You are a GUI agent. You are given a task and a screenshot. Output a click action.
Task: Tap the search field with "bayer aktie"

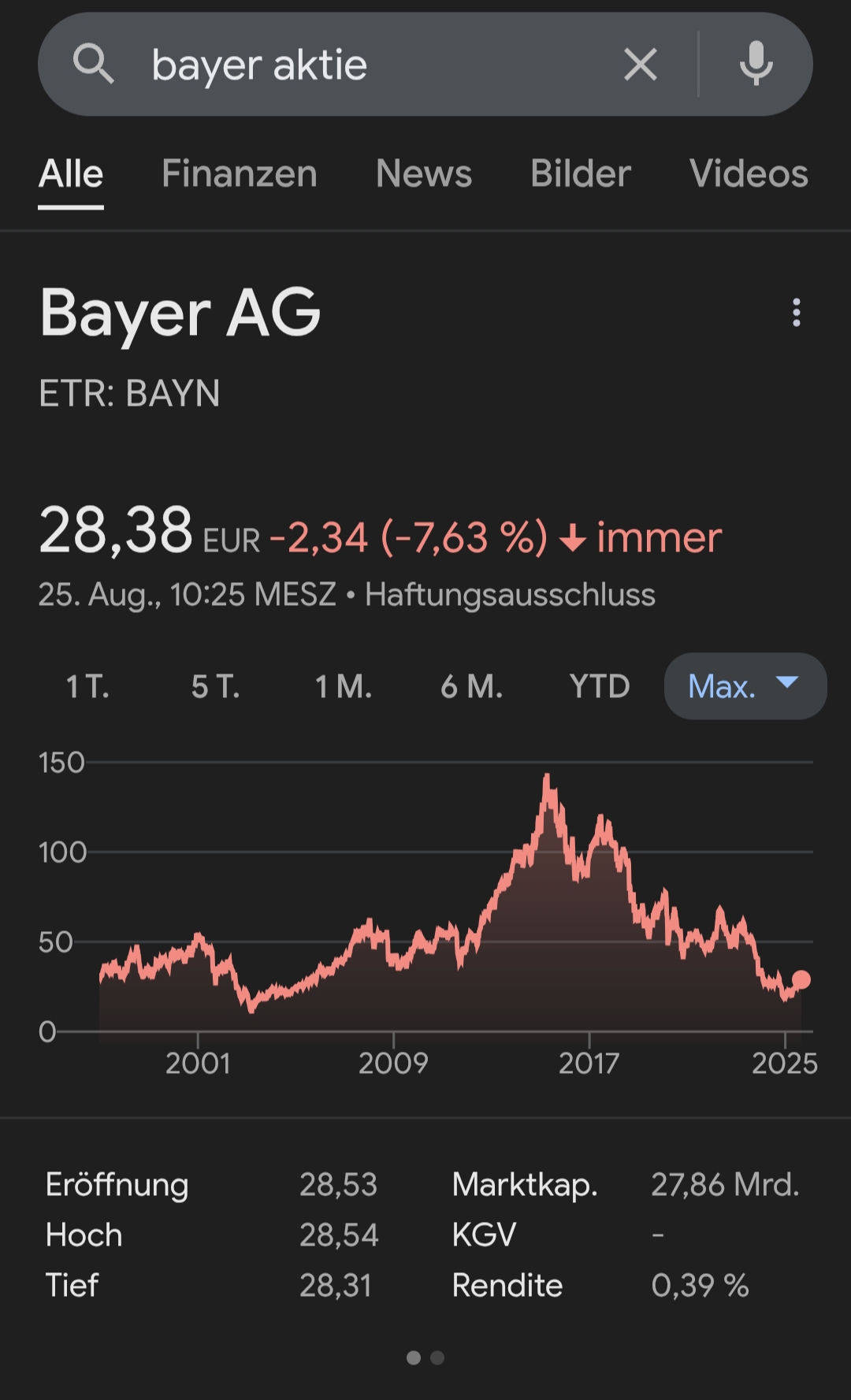355,65
